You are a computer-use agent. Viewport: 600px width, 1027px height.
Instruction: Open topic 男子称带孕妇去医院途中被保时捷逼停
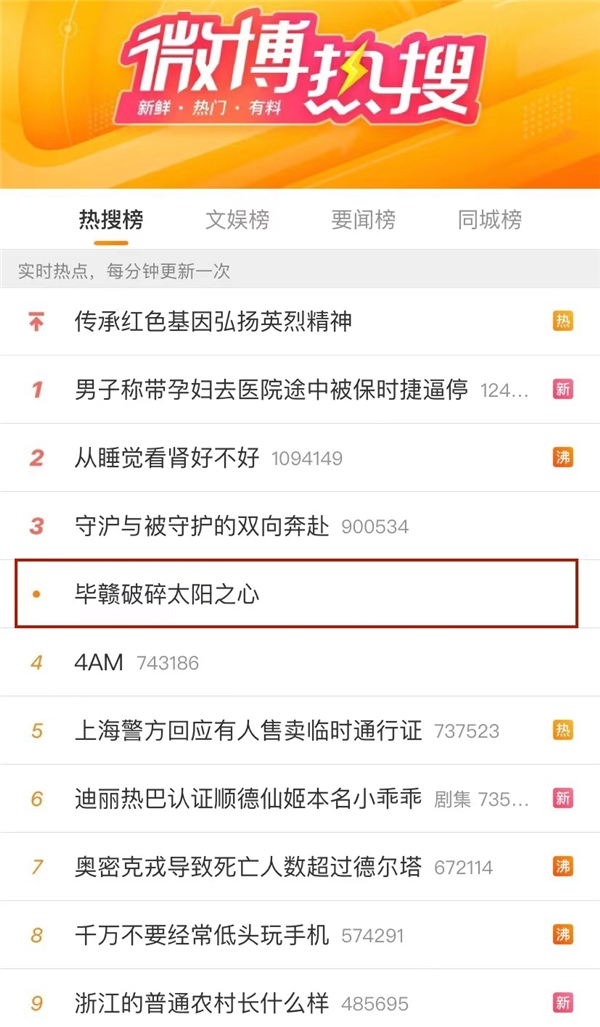[x=271, y=390]
